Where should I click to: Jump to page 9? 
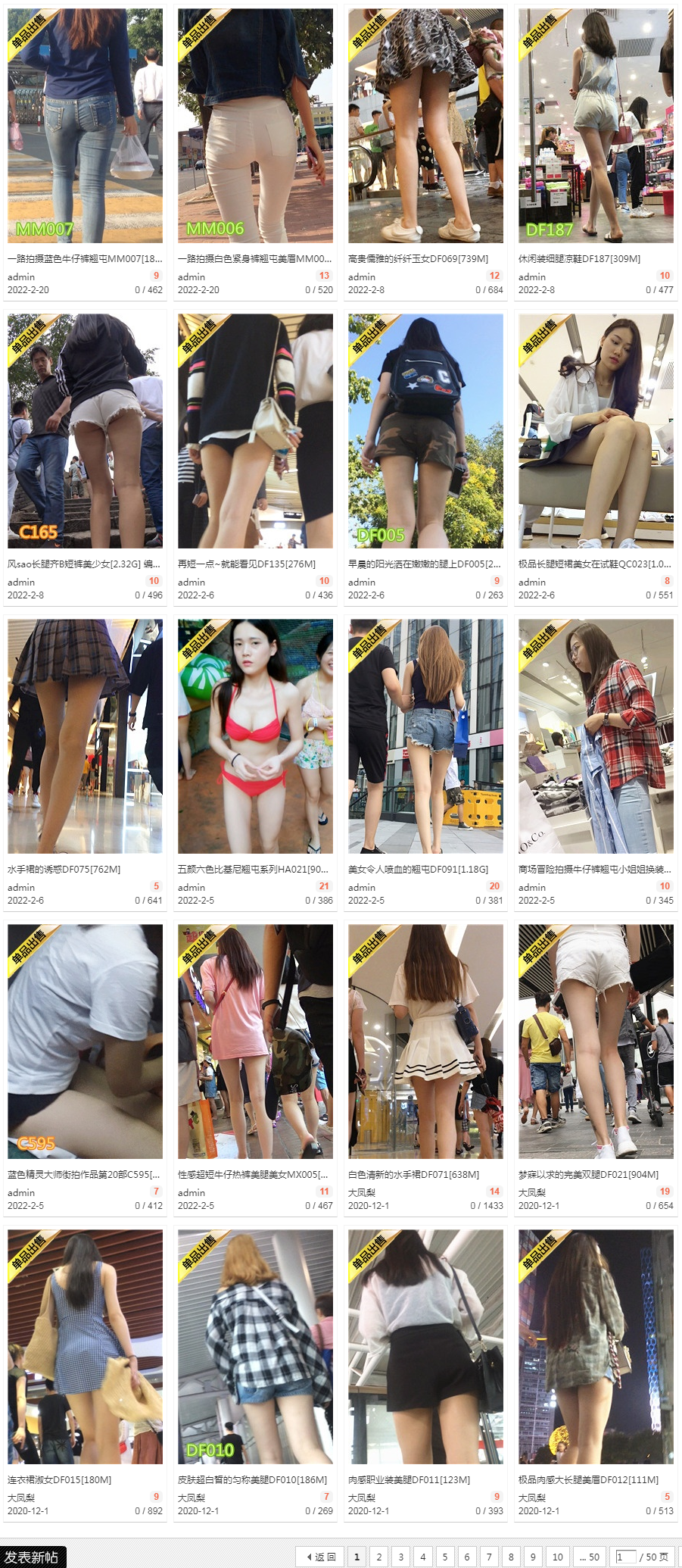[533, 1557]
